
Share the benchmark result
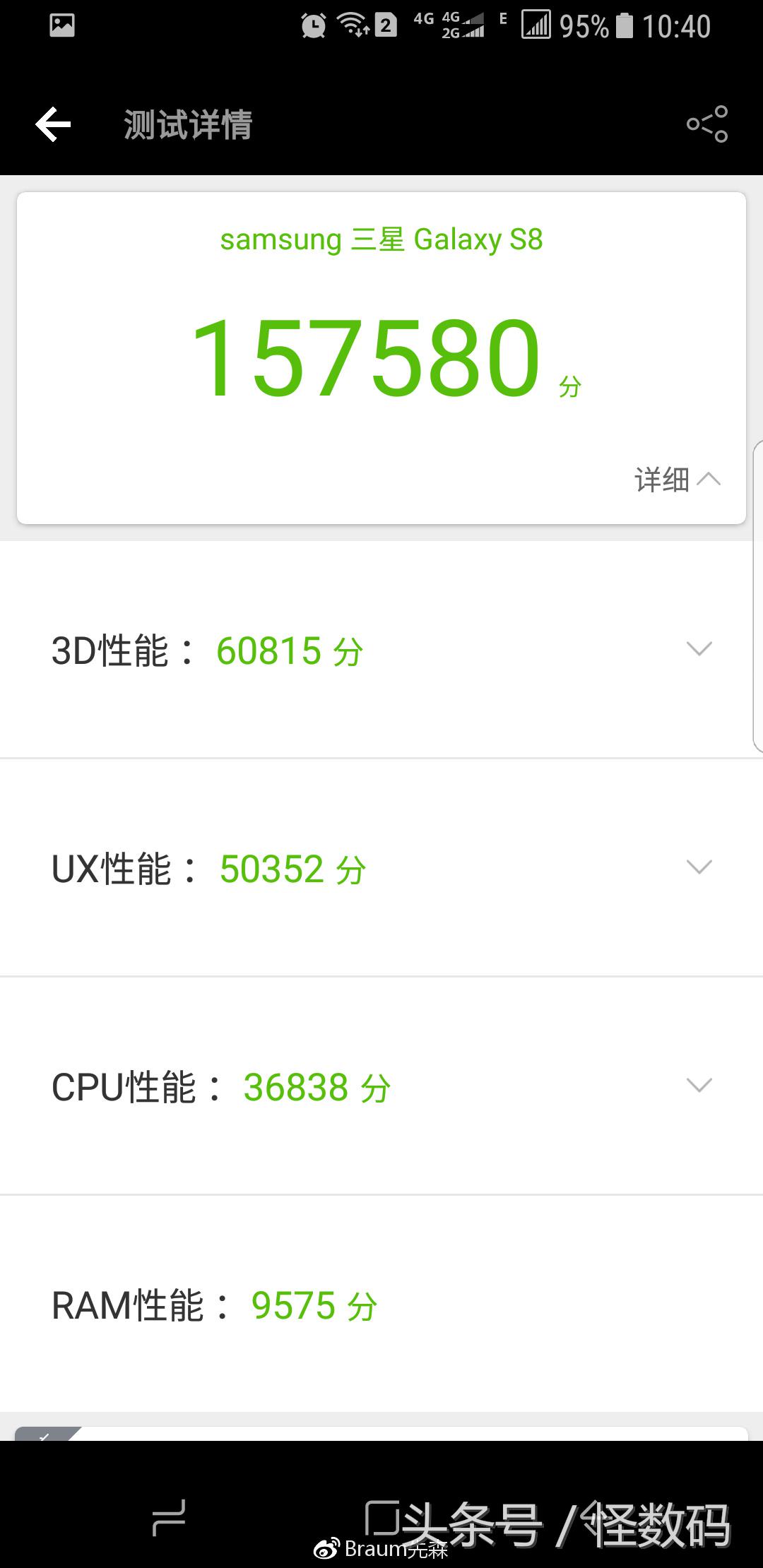point(707,124)
